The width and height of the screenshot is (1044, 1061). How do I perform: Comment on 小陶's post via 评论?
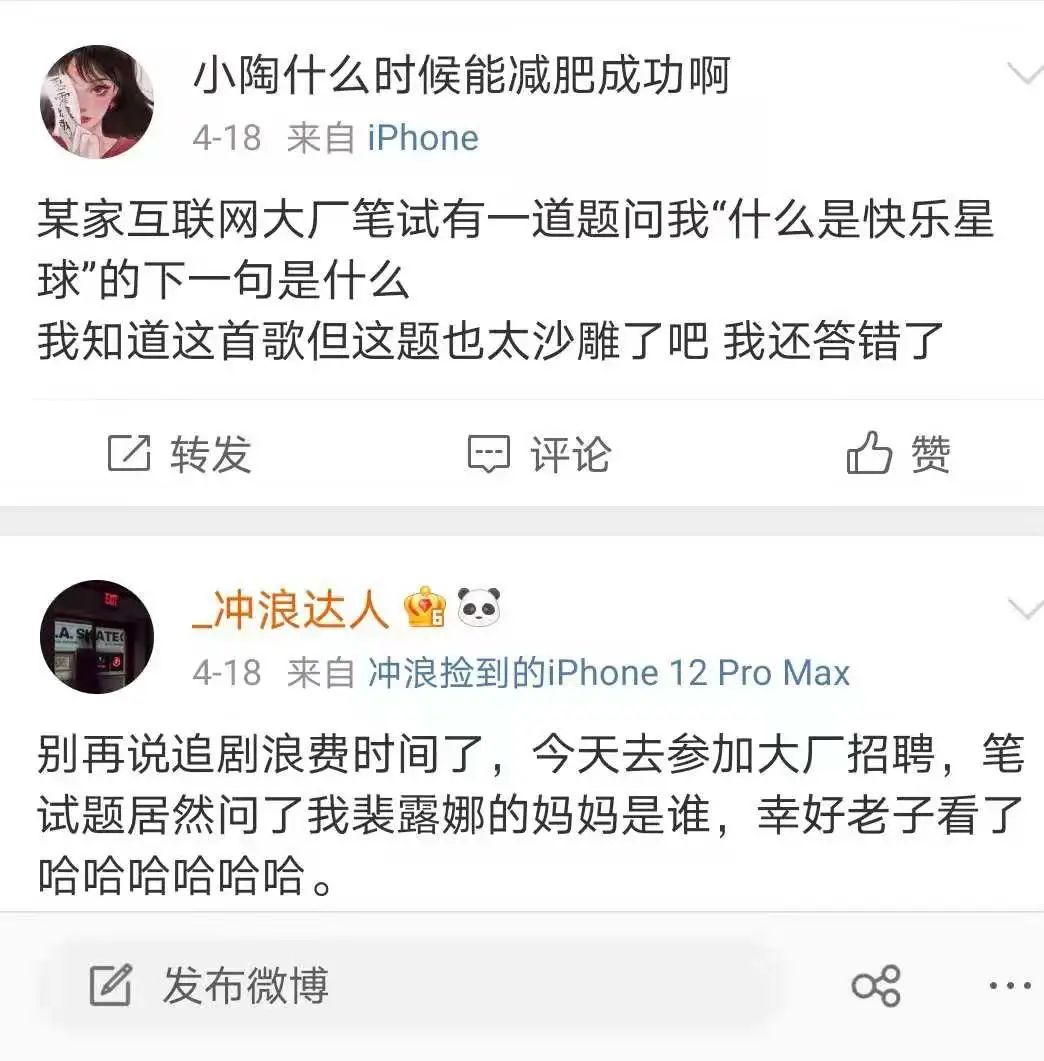(540, 455)
